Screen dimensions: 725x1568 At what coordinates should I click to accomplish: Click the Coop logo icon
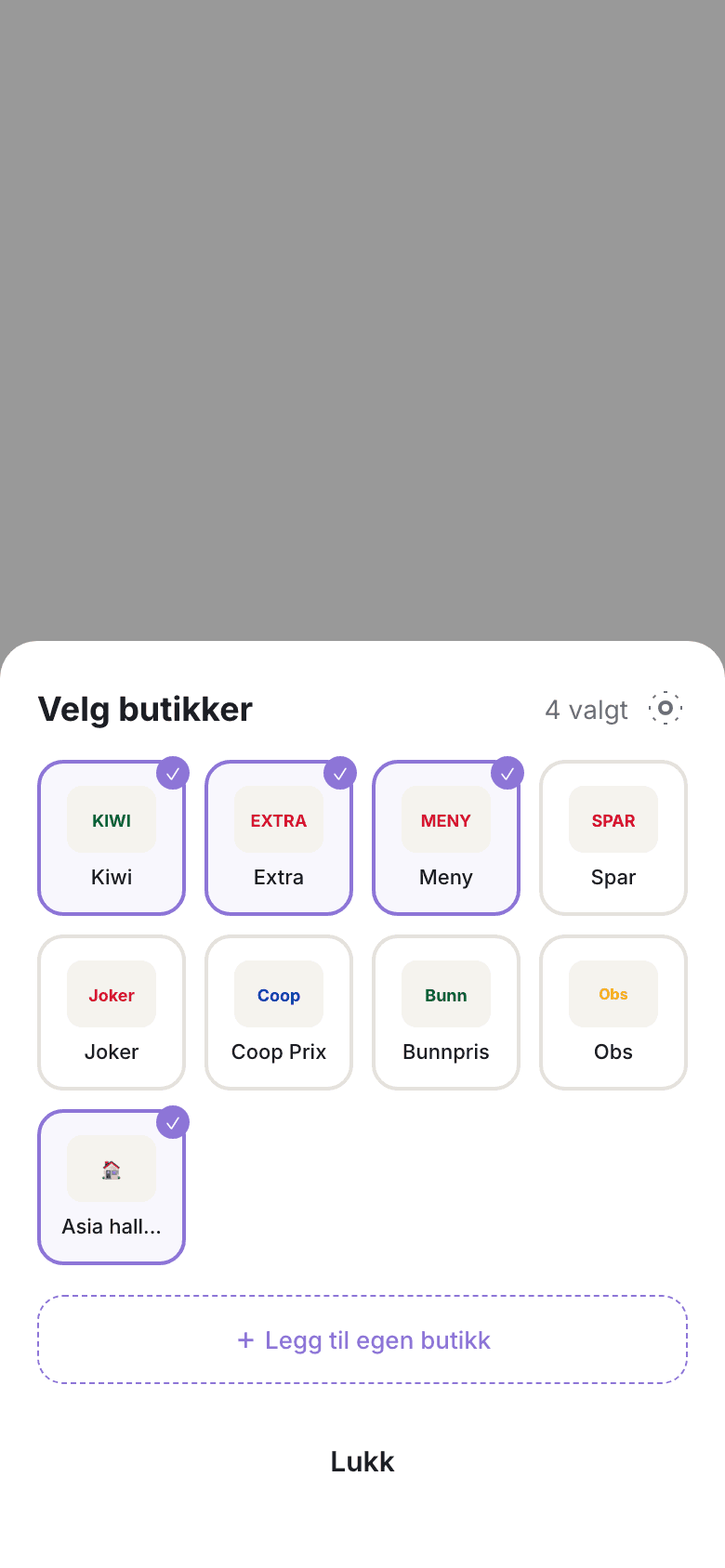[278, 994]
